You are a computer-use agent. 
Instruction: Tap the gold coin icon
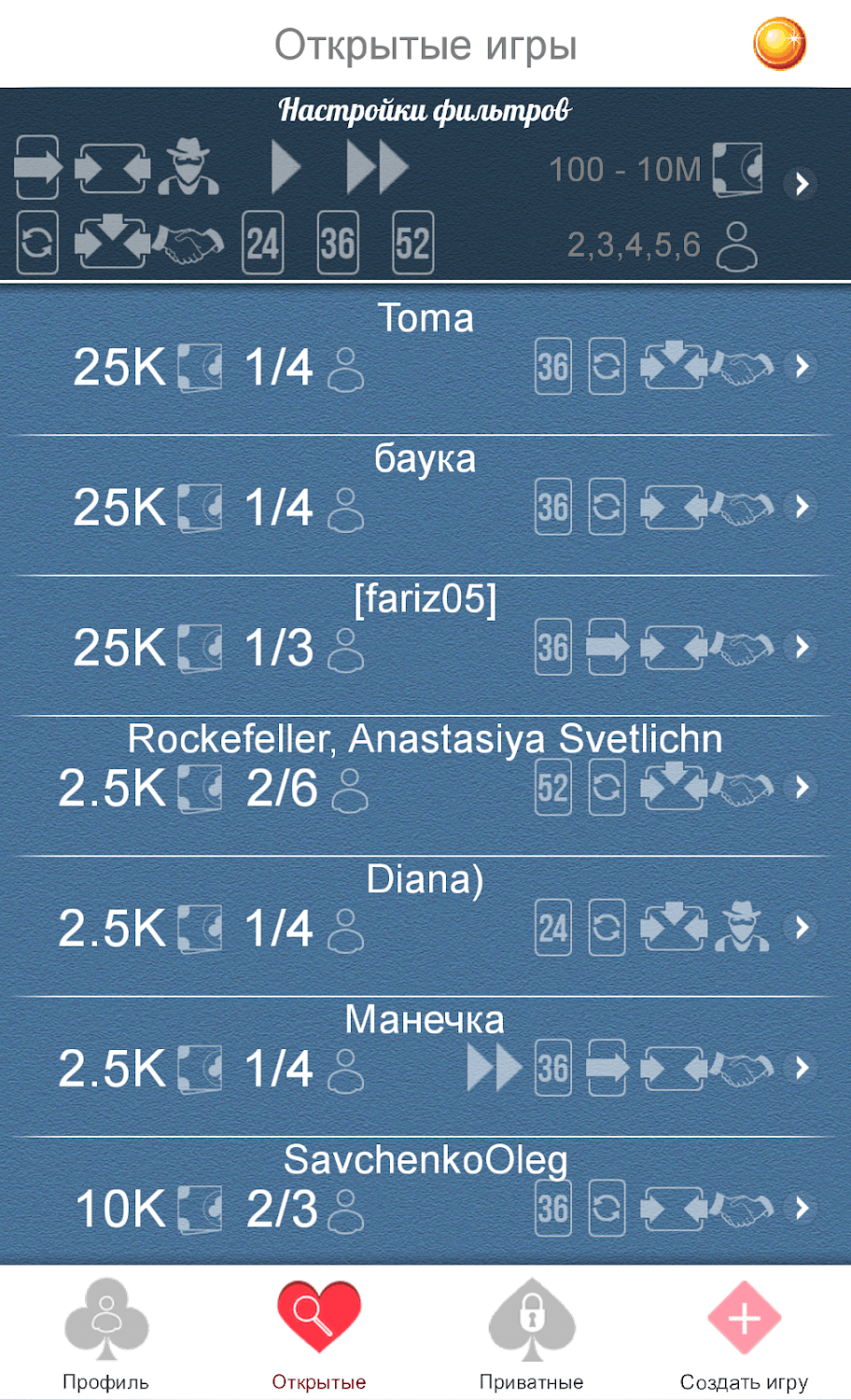tap(779, 44)
